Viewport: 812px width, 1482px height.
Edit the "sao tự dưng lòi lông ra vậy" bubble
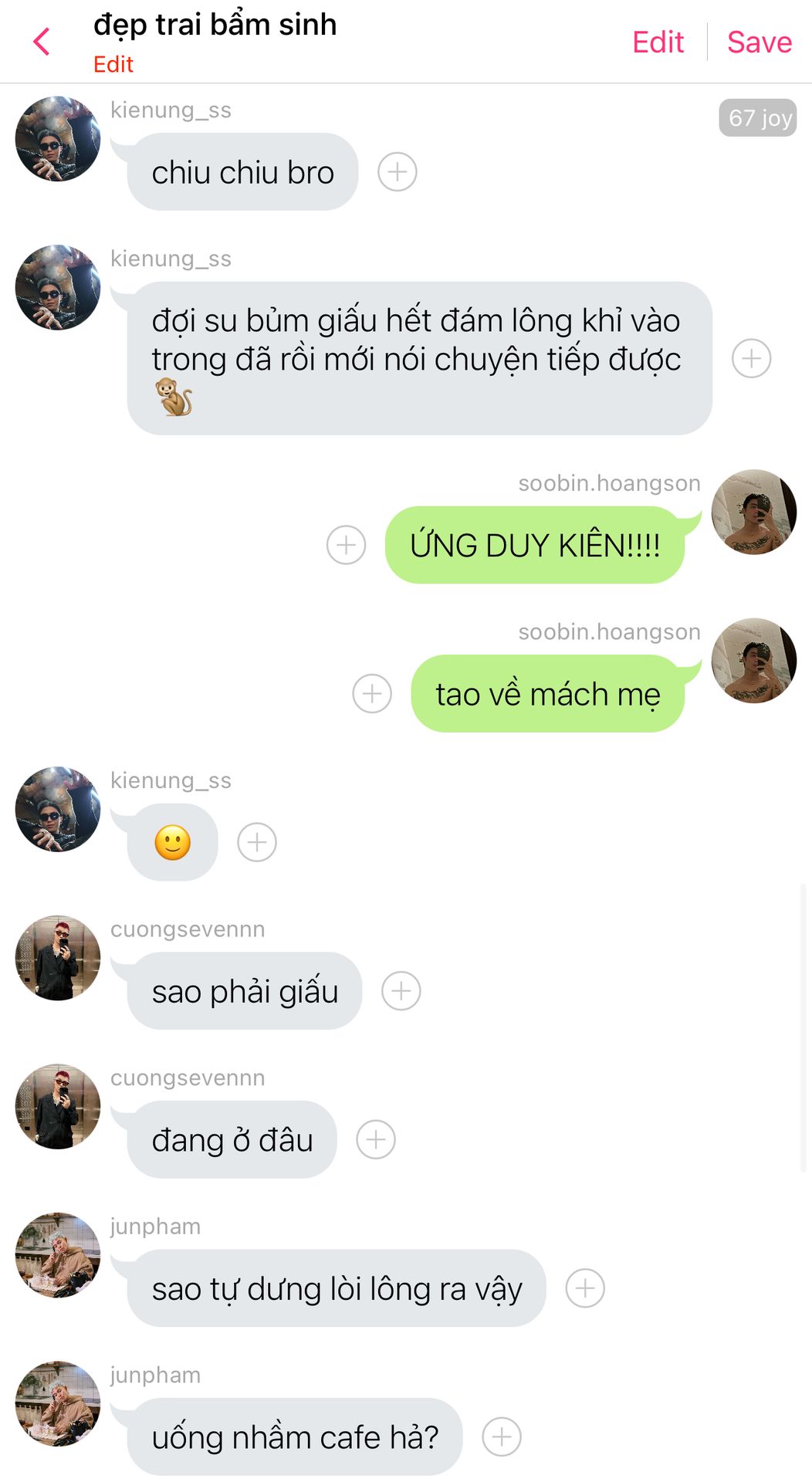coord(337,1288)
